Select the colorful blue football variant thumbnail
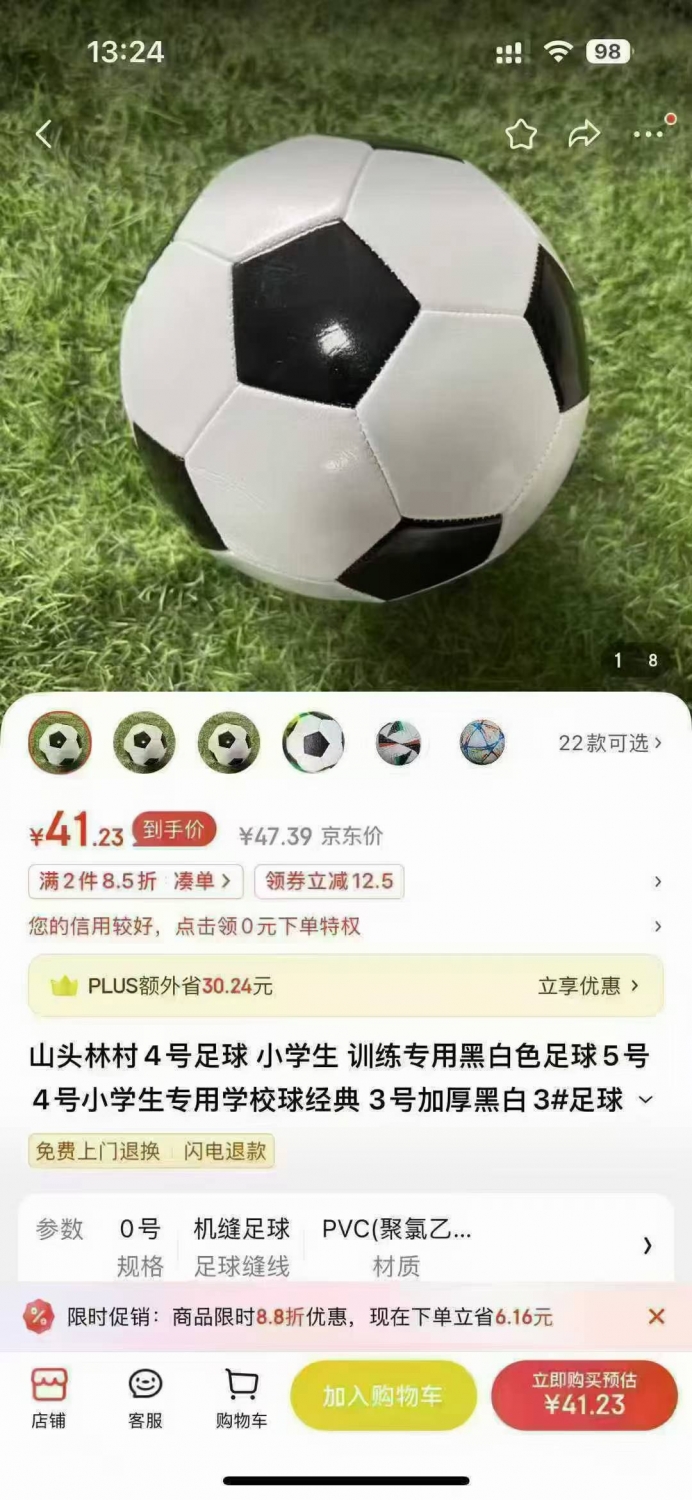Viewport: 692px width, 1500px height. point(482,743)
